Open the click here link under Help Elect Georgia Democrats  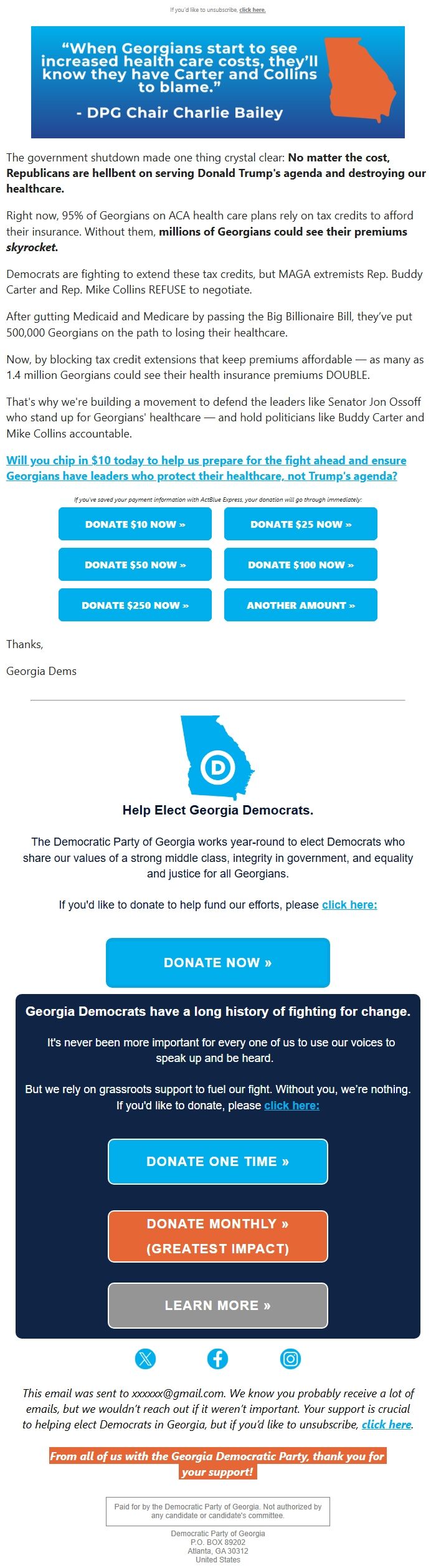click(349, 904)
